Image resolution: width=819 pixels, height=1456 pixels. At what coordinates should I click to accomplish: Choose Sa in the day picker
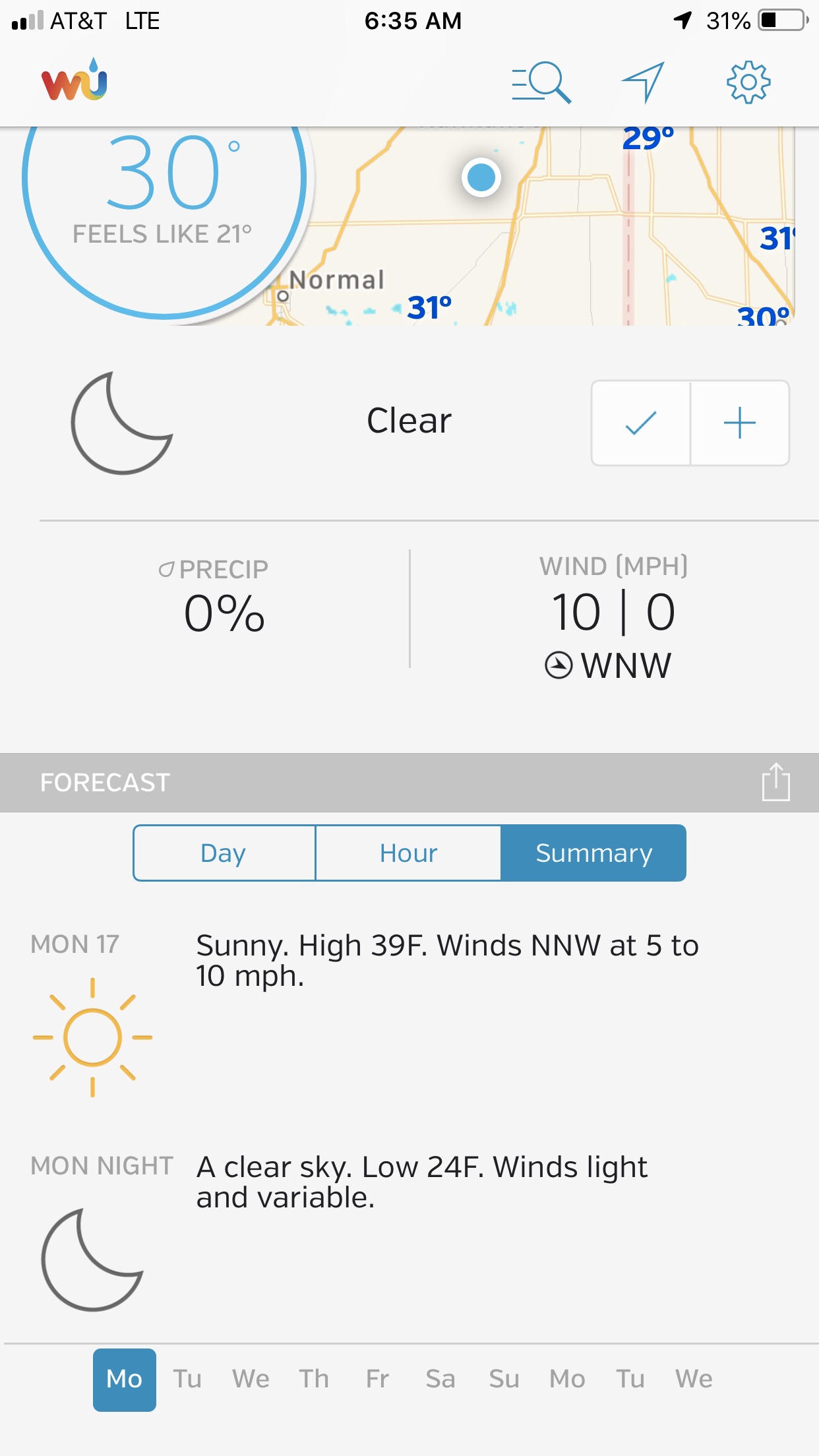click(440, 1379)
